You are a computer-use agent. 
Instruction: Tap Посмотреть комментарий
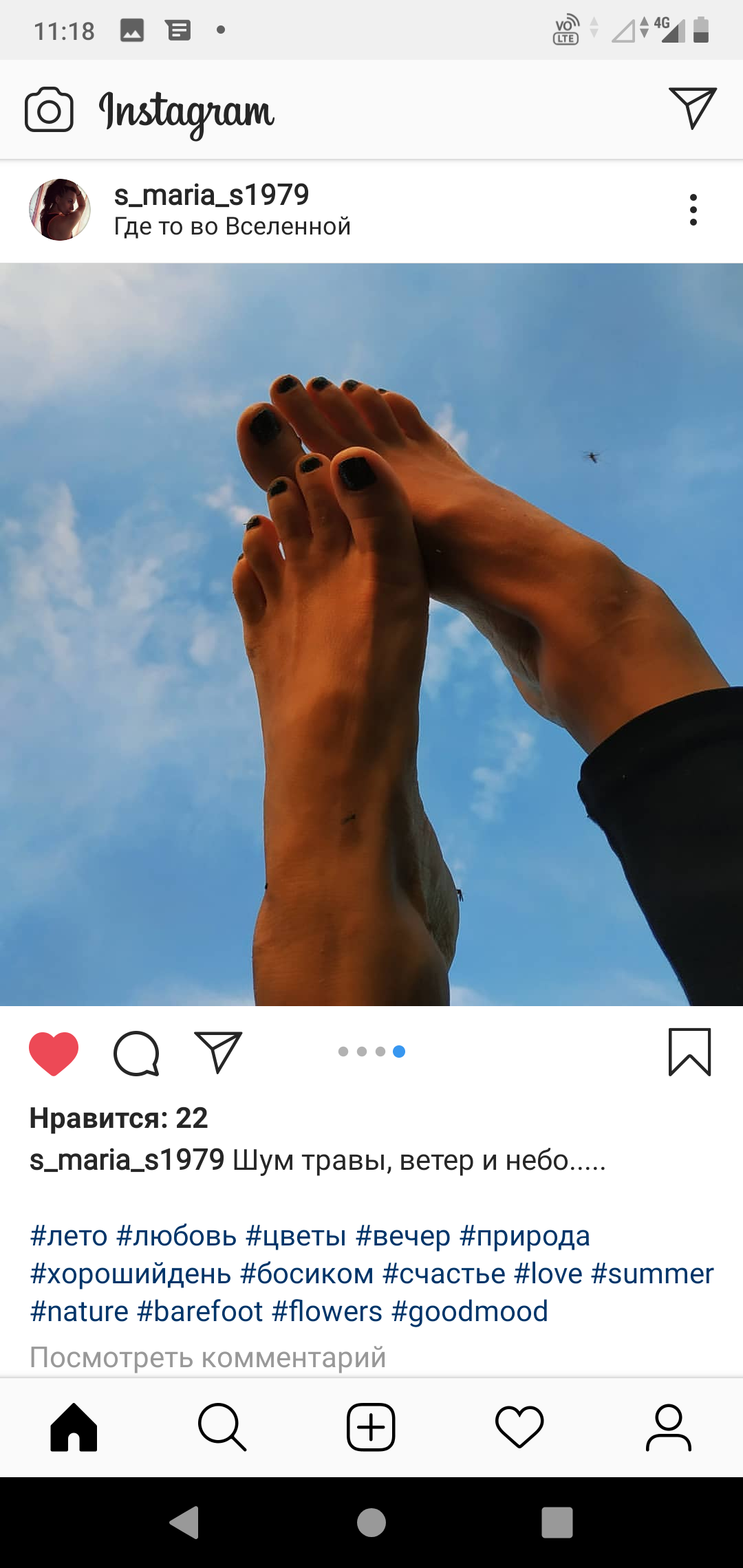pyautogui.click(x=208, y=1358)
